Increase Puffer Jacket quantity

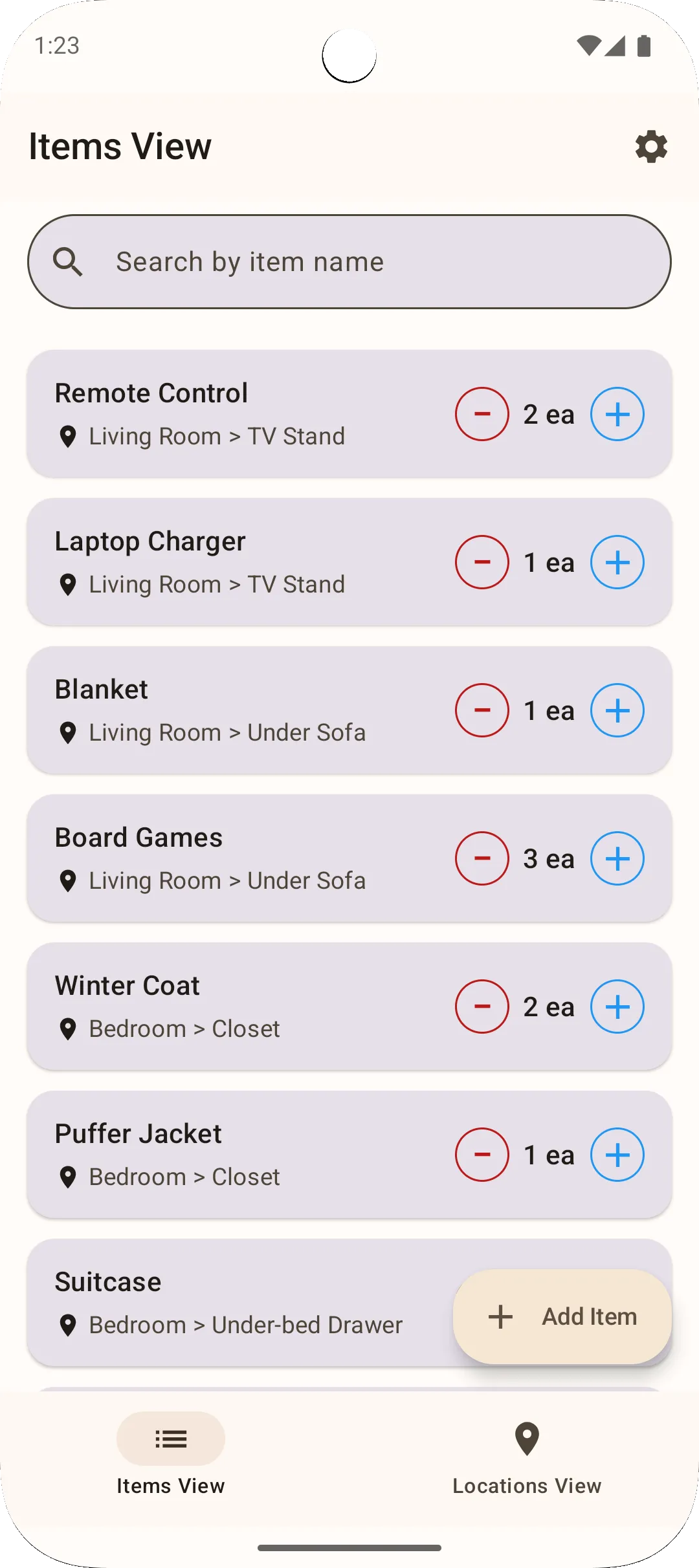(x=617, y=1154)
